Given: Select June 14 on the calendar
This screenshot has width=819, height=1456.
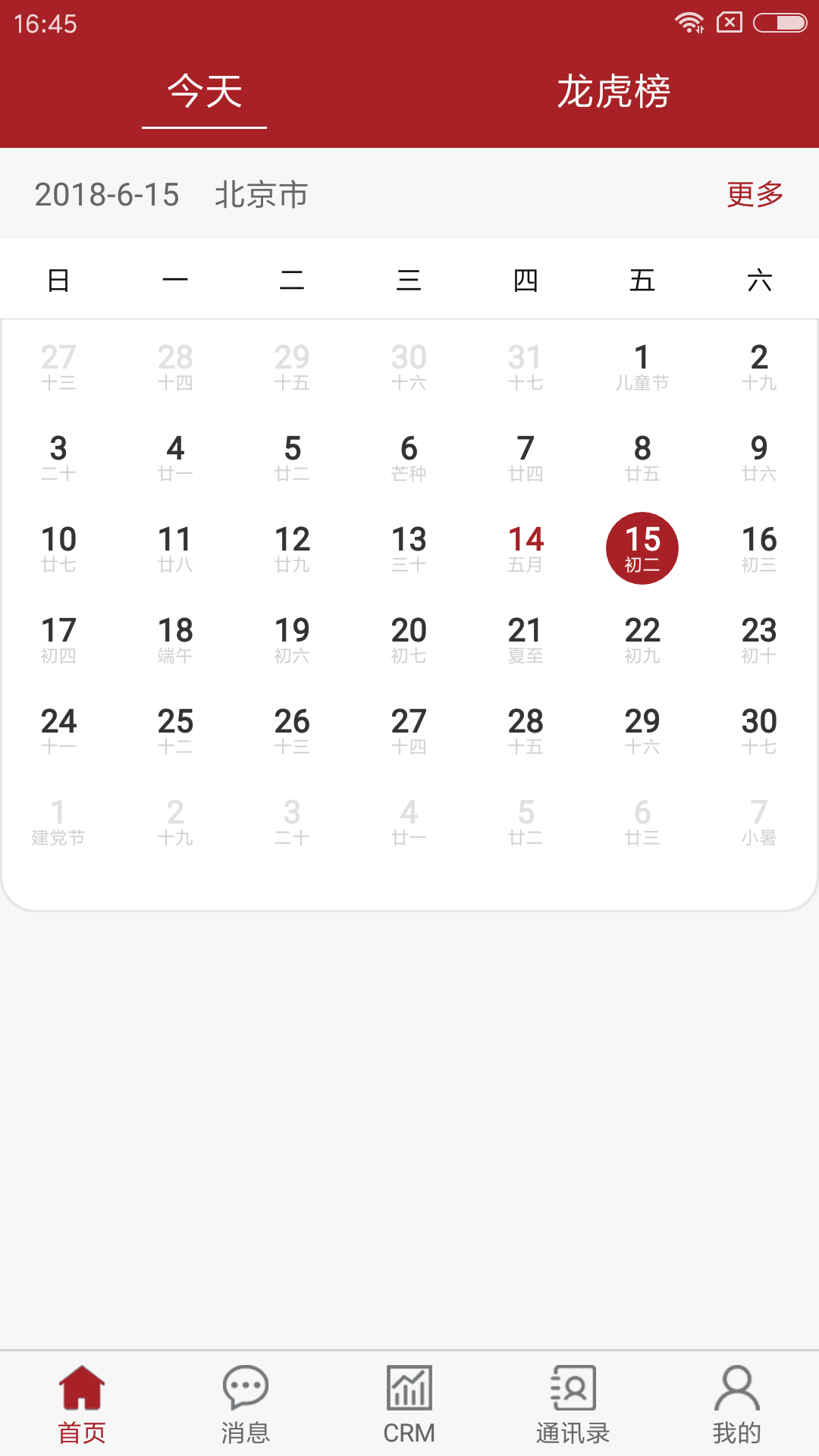Looking at the screenshot, I should [x=526, y=548].
